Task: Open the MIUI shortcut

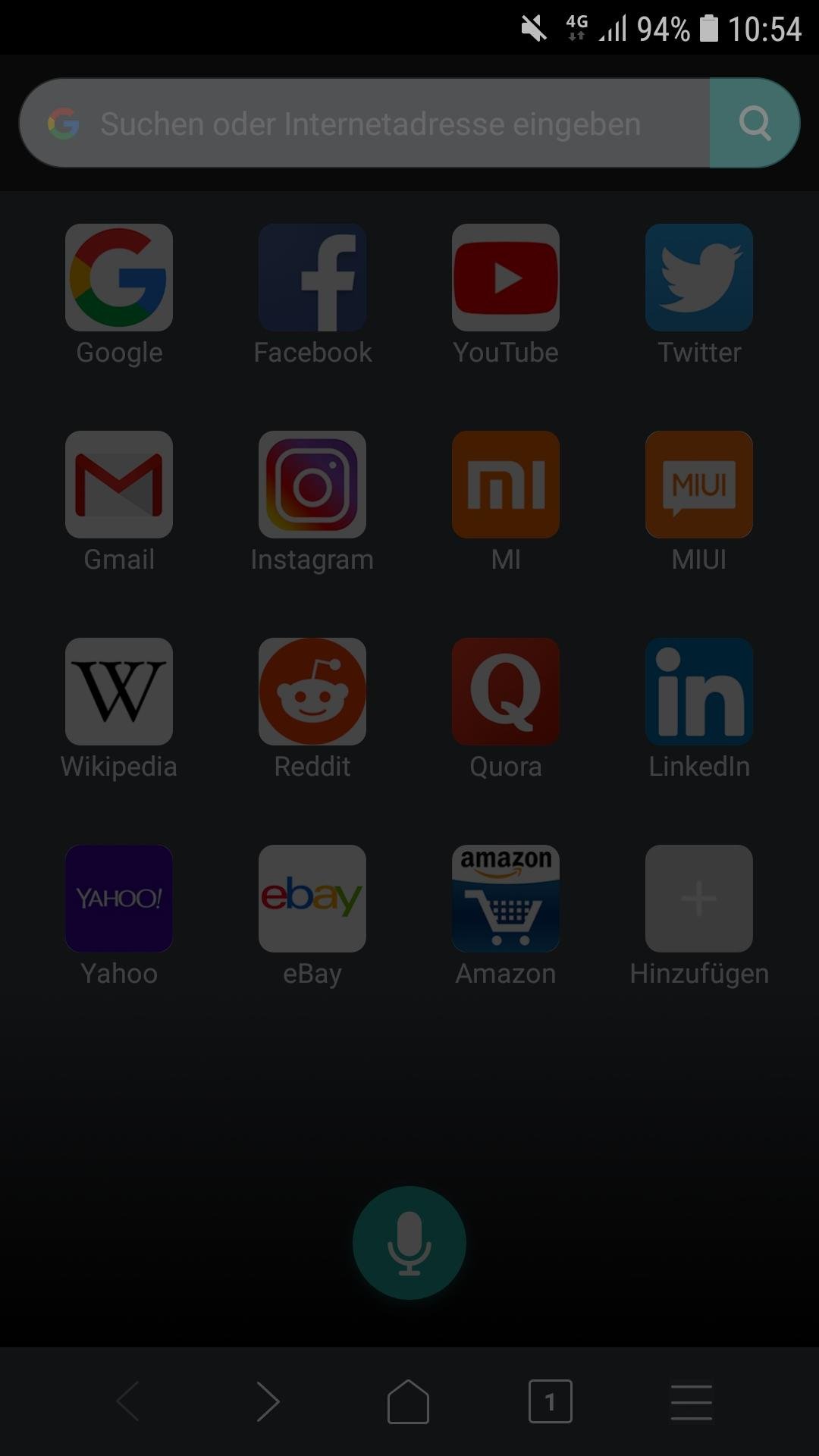Action: (699, 485)
